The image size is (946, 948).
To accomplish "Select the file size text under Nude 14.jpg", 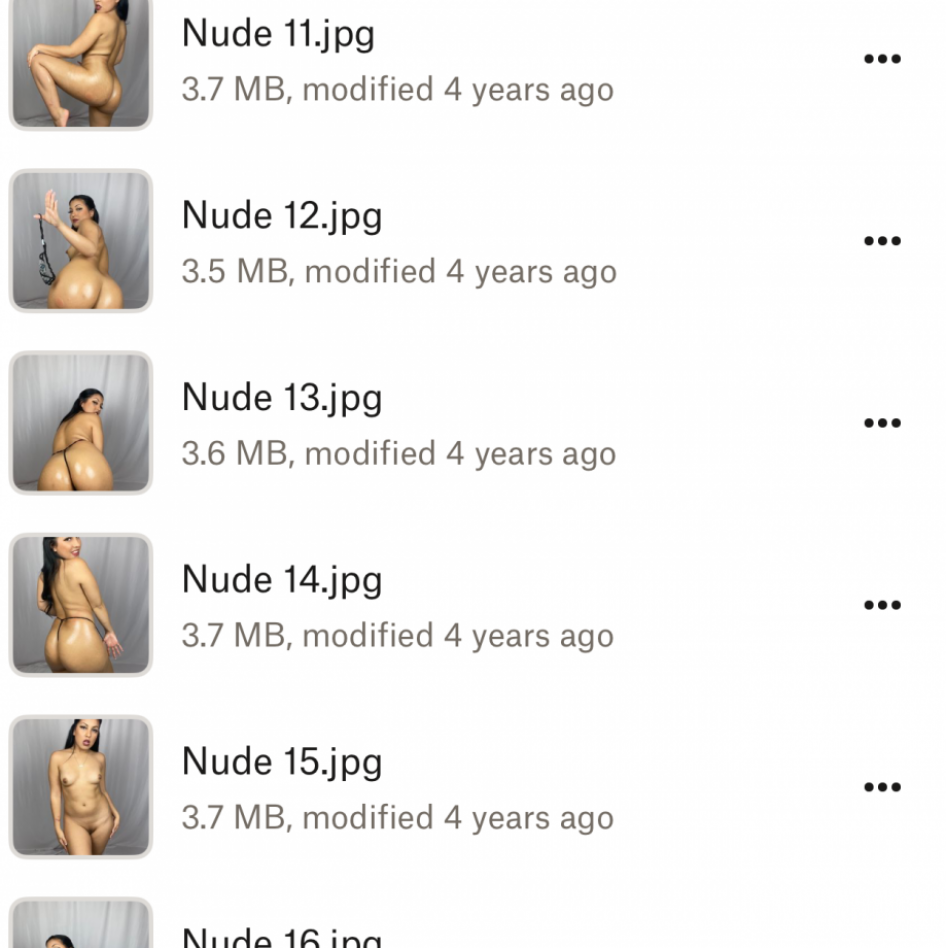I will (397, 635).
